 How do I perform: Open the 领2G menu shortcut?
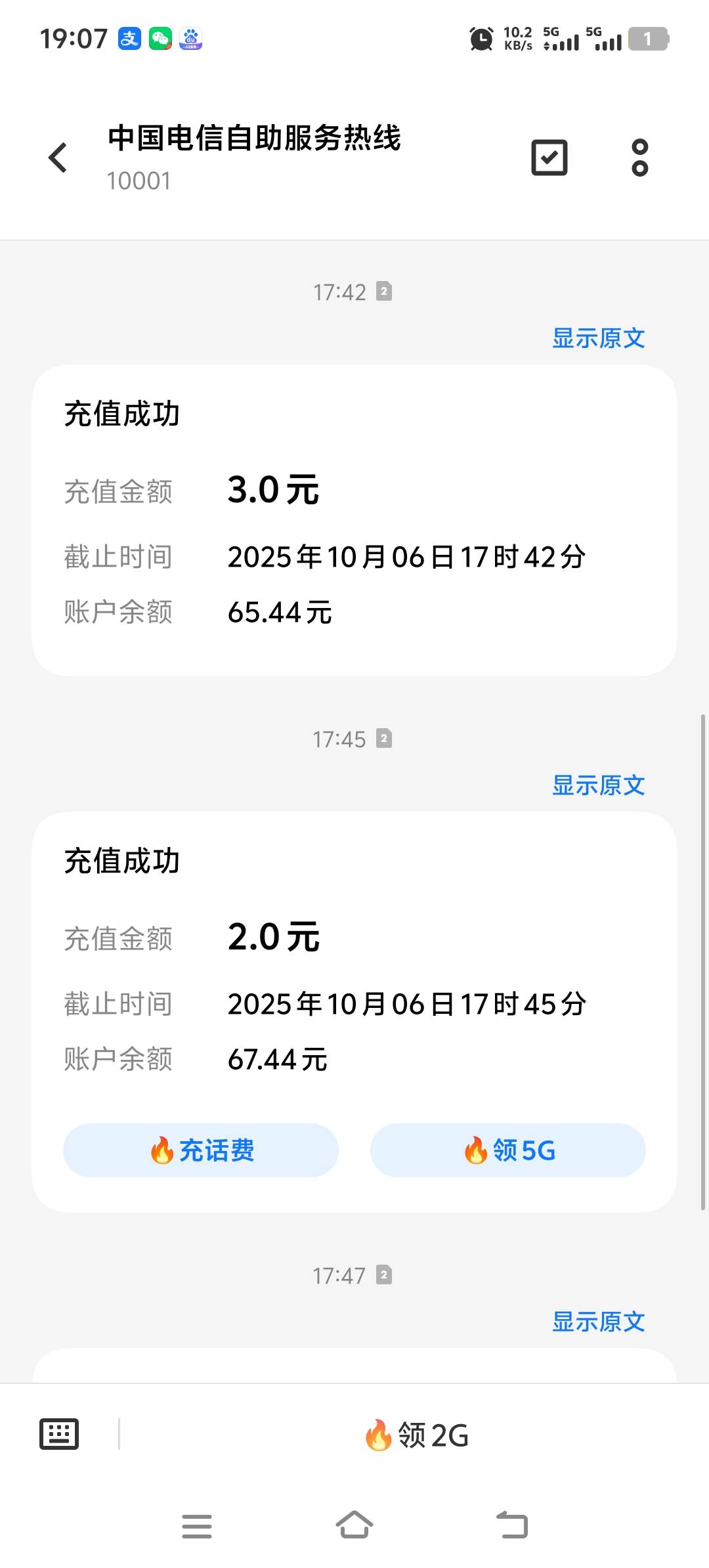[416, 1435]
